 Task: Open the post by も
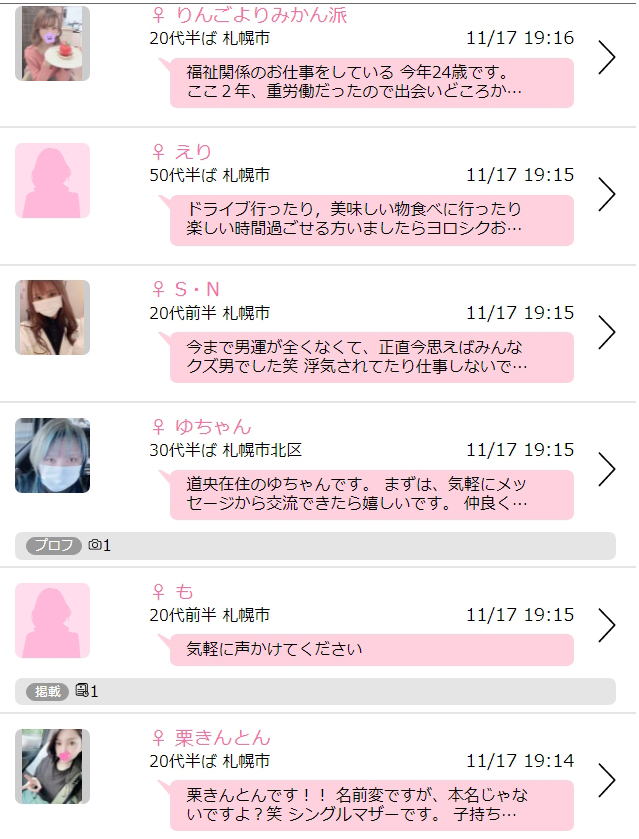click(x=371, y=649)
